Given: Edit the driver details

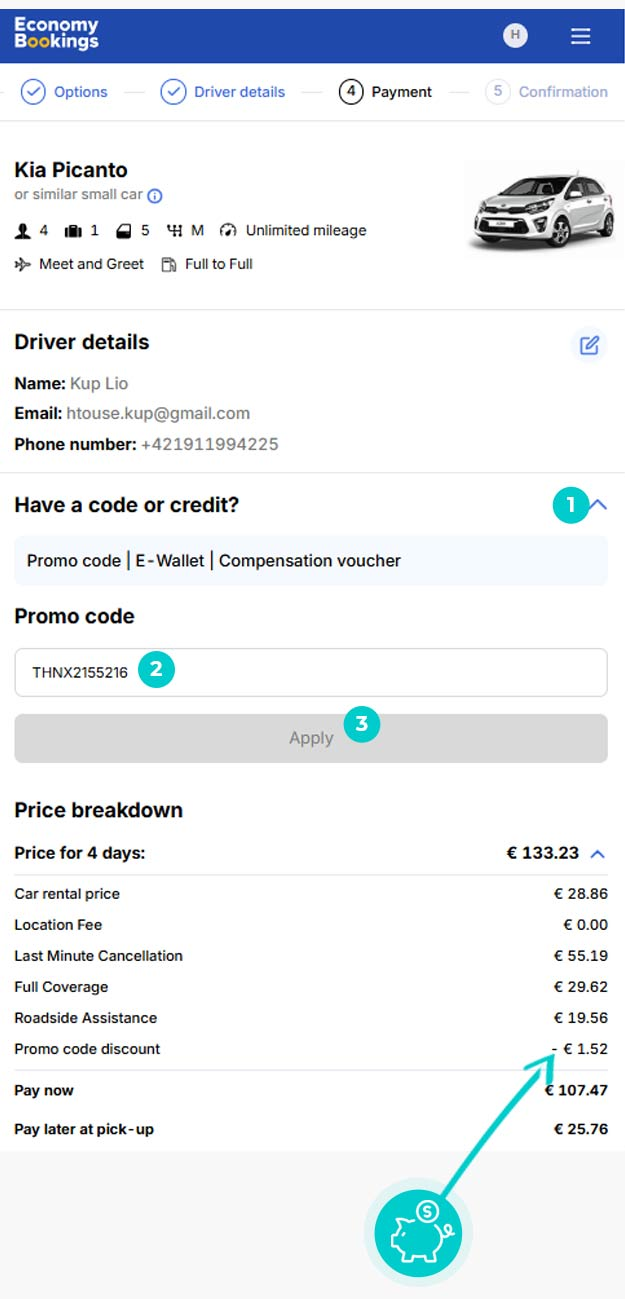Looking at the screenshot, I should pos(590,345).
